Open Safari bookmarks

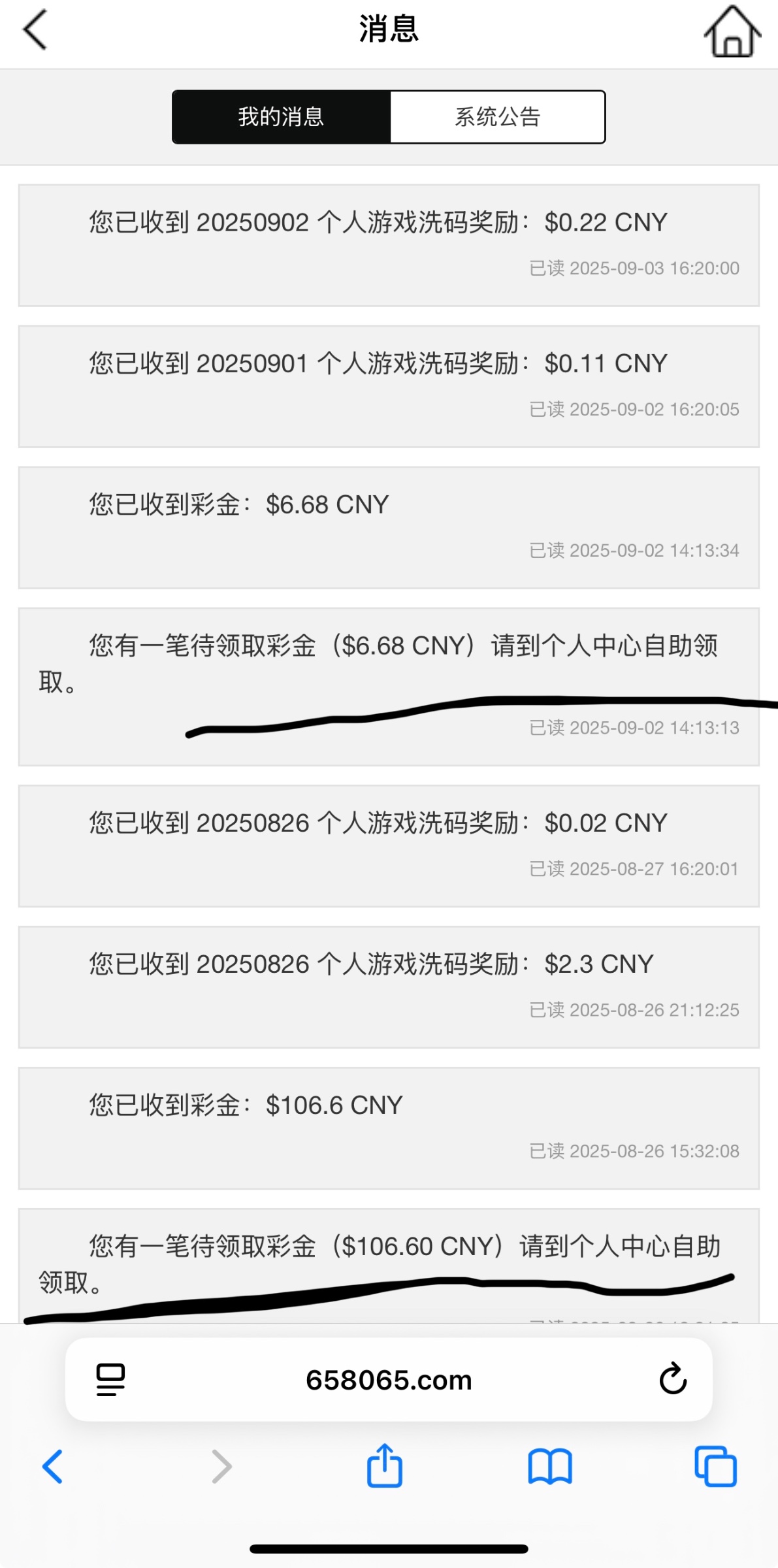click(549, 1467)
